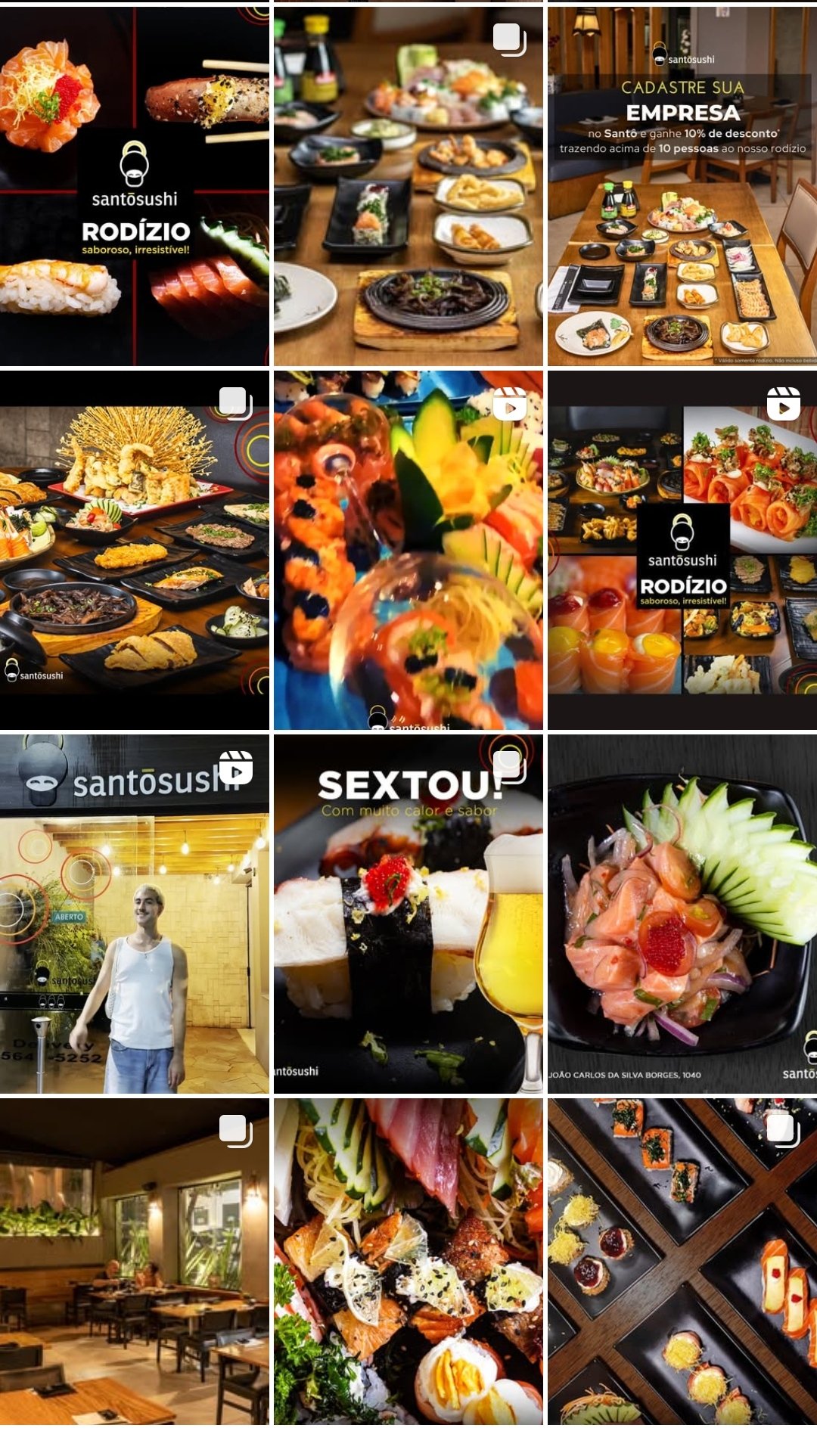This screenshot has width=817, height=1456.
Task: Play the Rodízio collage reel
Action: [682, 550]
